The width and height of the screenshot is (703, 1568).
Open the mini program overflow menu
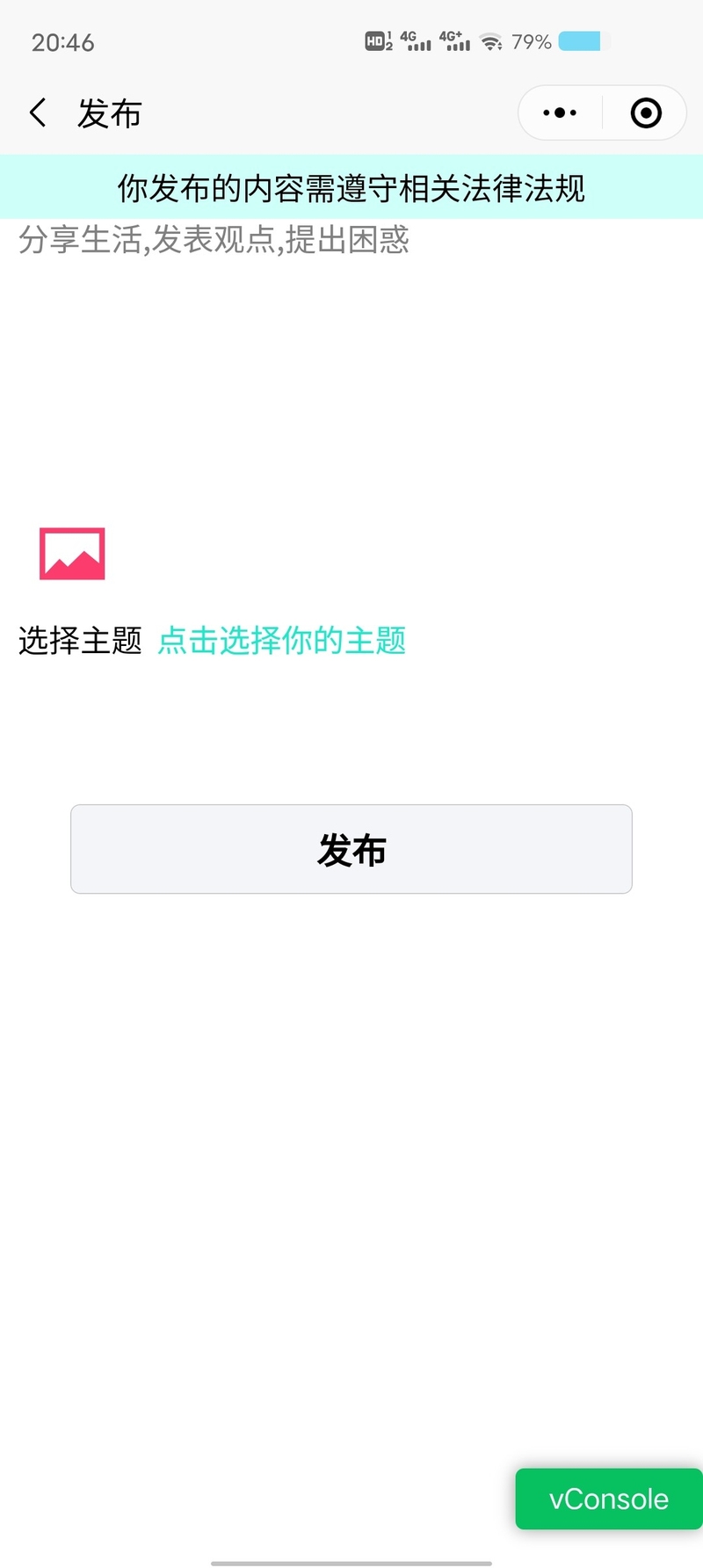560,113
